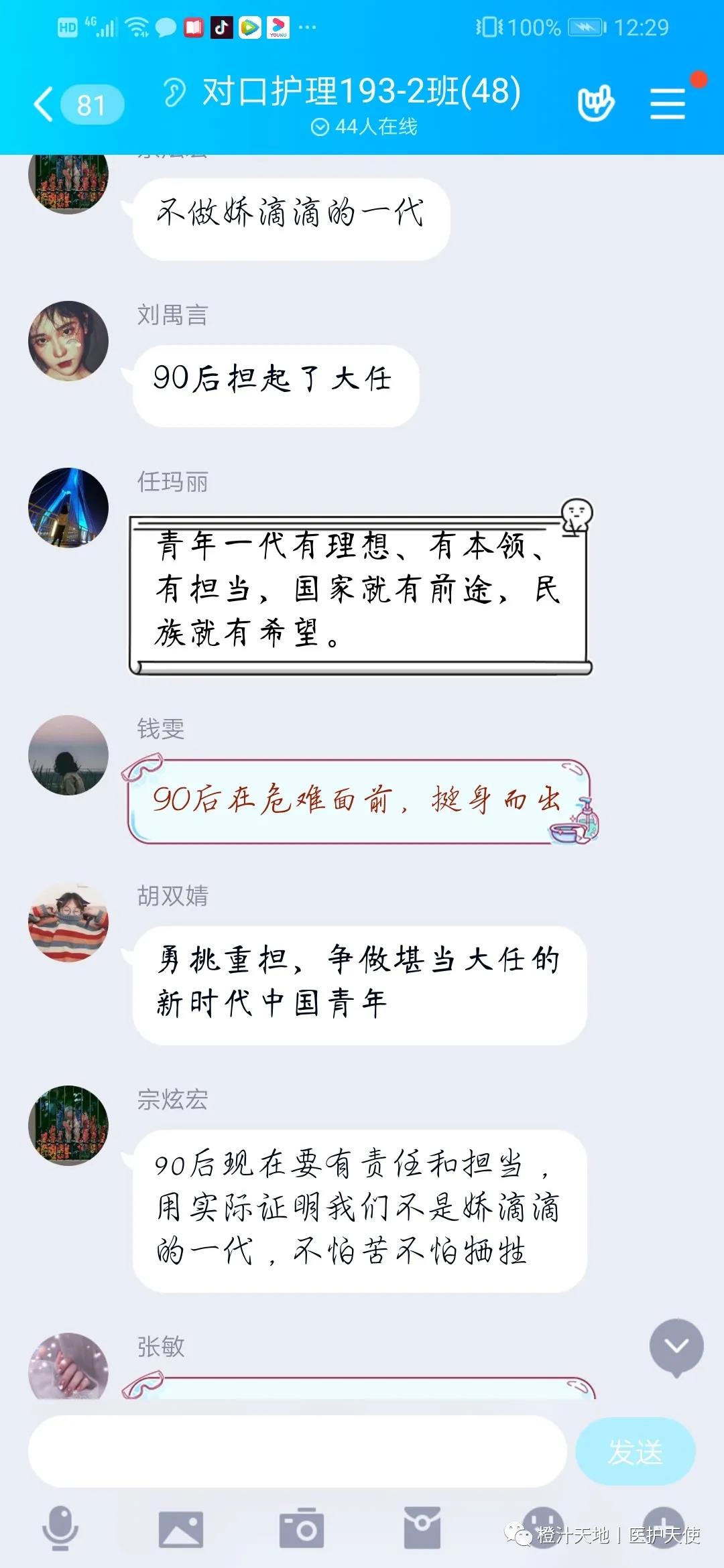Screen dimensions: 724x1568
Task: Open 宗炫宏's avatar above 90后现在要有责任 message
Action: (68, 1126)
